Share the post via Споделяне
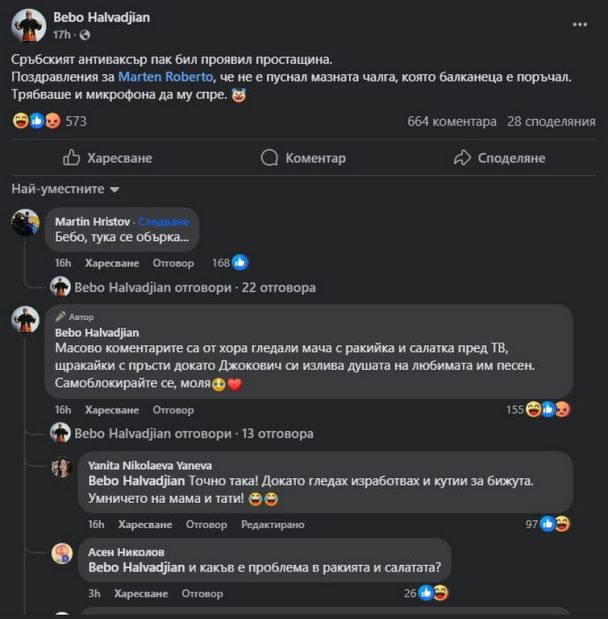This screenshot has height=619, width=608. point(499,158)
